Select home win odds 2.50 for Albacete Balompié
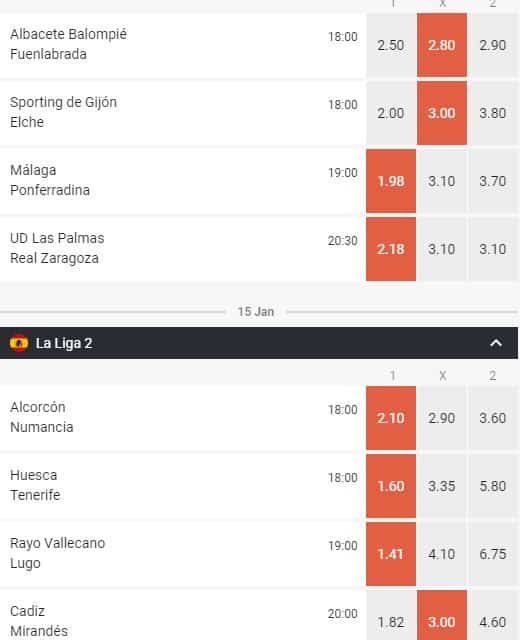520x640 pixels. pos(391,45)
